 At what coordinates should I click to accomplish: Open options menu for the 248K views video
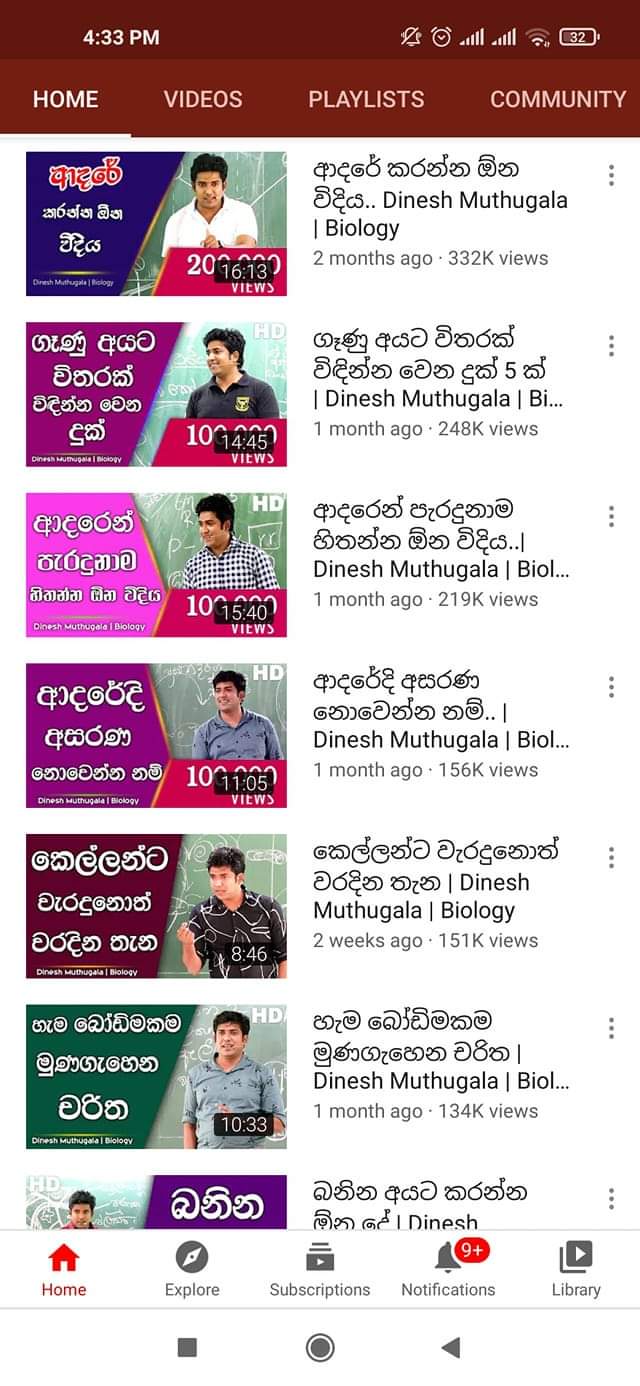tap(610, 346)
